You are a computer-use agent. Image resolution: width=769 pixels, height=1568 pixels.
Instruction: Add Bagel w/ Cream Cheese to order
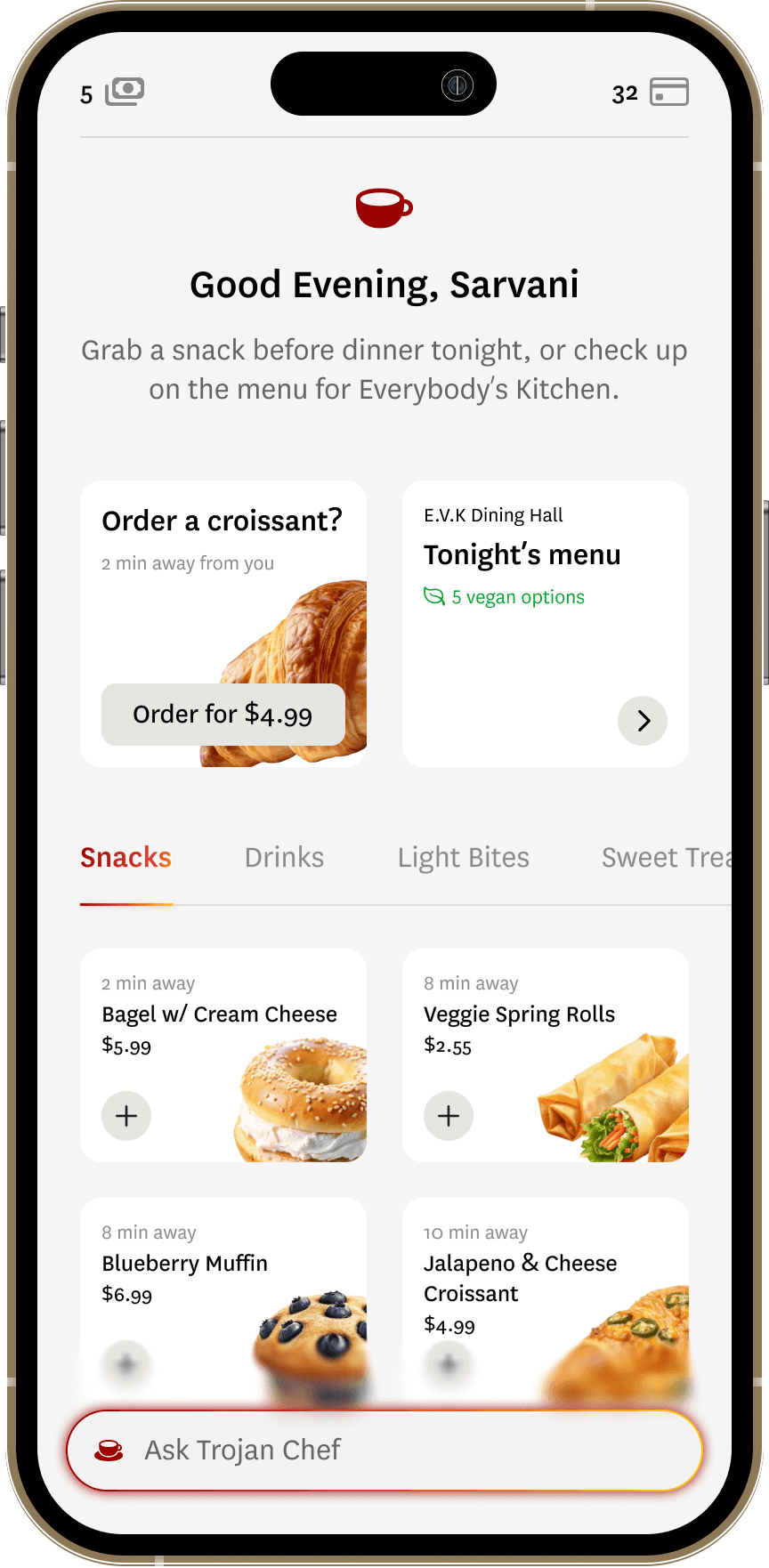tap(126, 1116)
